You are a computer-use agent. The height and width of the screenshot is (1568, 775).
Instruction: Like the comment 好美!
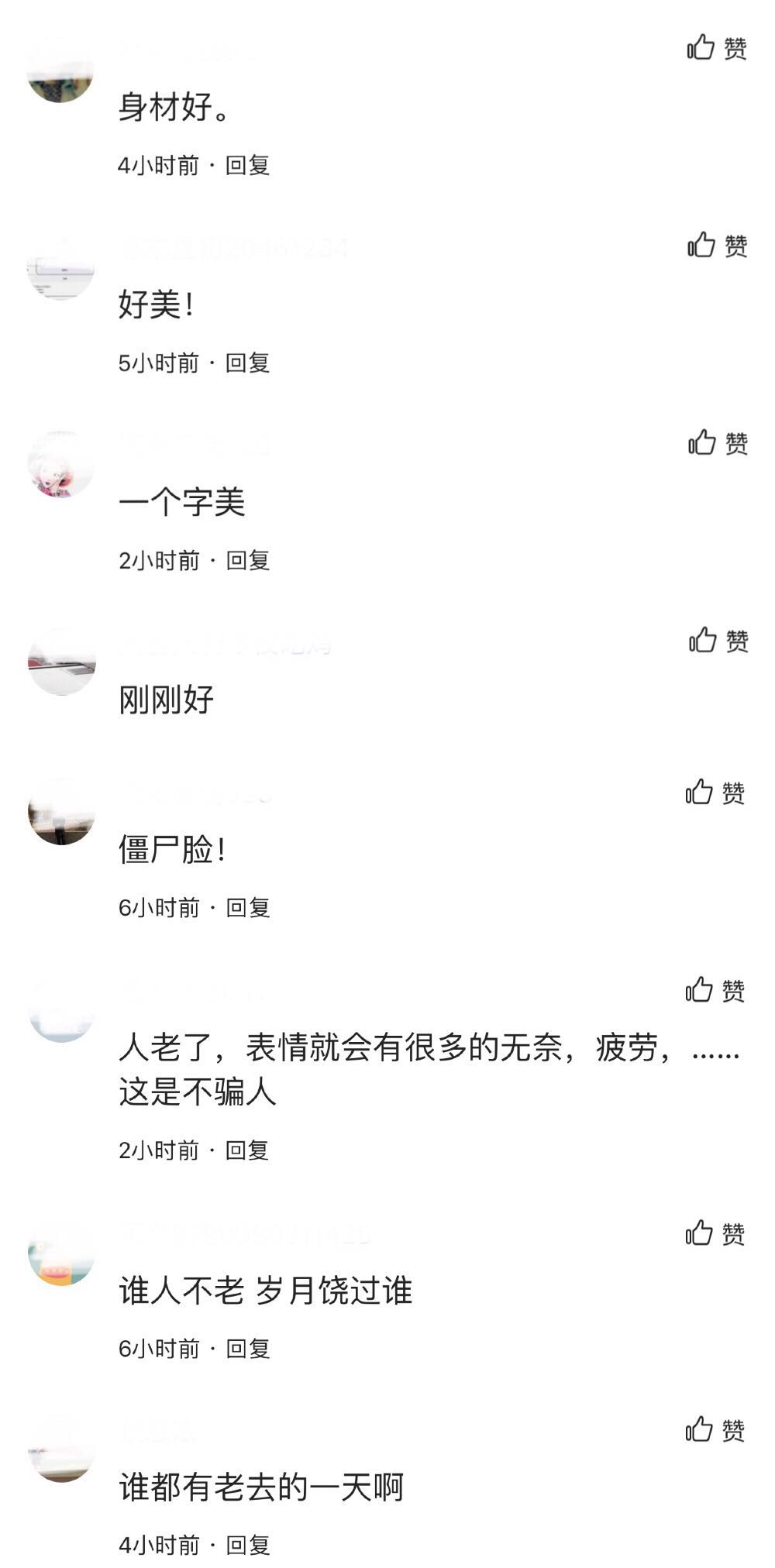(x=717, y=246)
